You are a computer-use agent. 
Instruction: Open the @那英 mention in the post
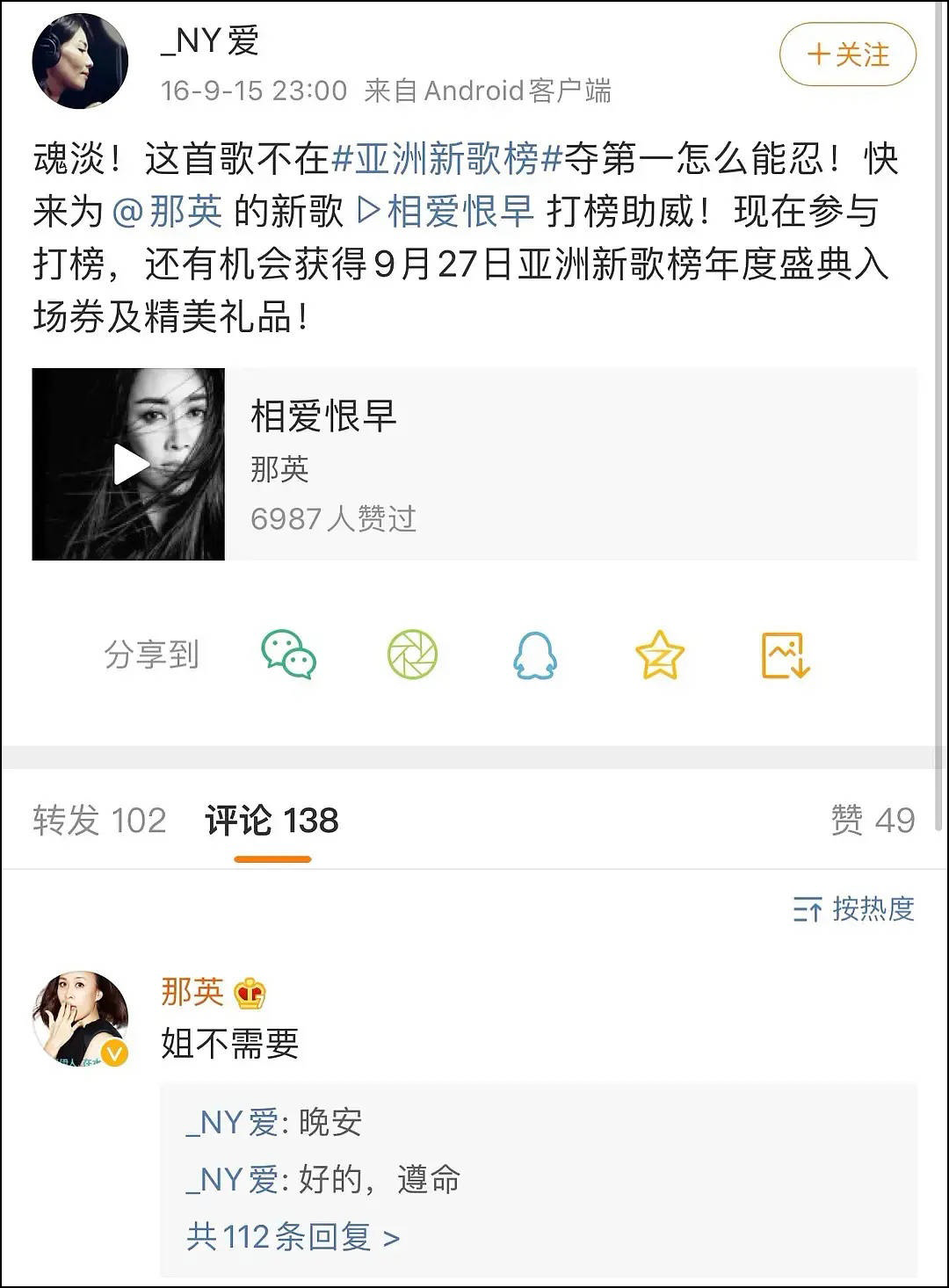point(167,212)
